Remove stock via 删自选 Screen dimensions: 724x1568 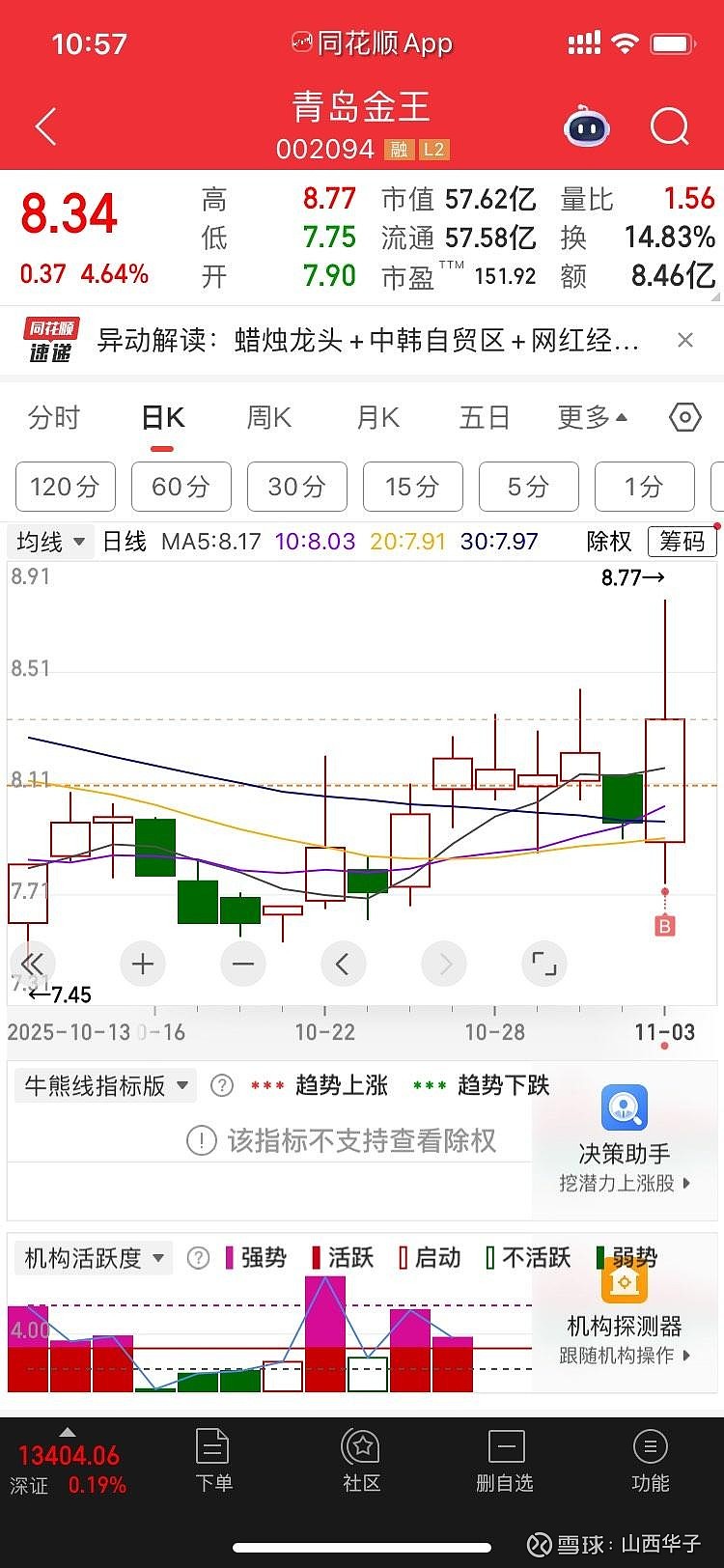click(505, 1462)
